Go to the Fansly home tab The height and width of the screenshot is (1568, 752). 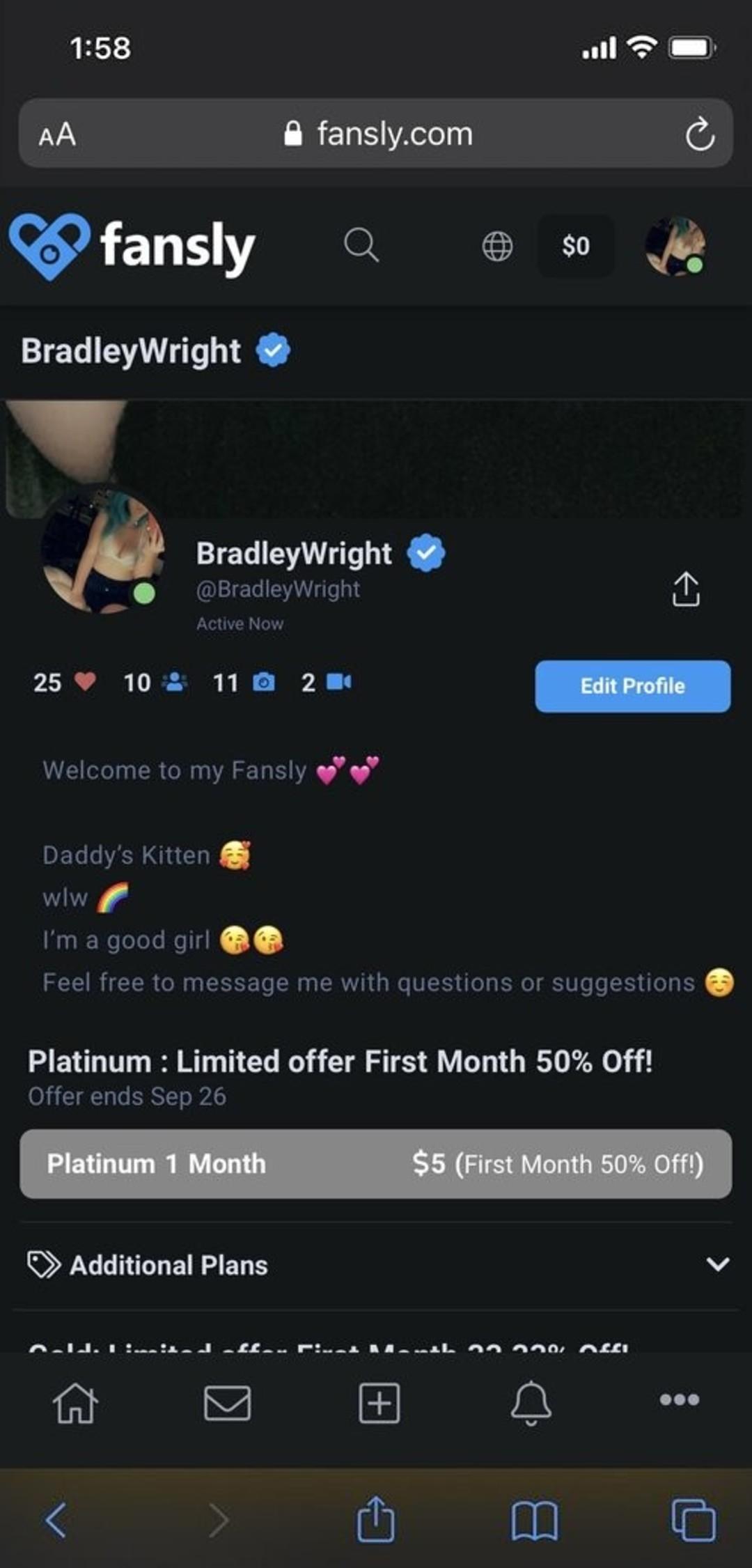tap(75, 1402)
